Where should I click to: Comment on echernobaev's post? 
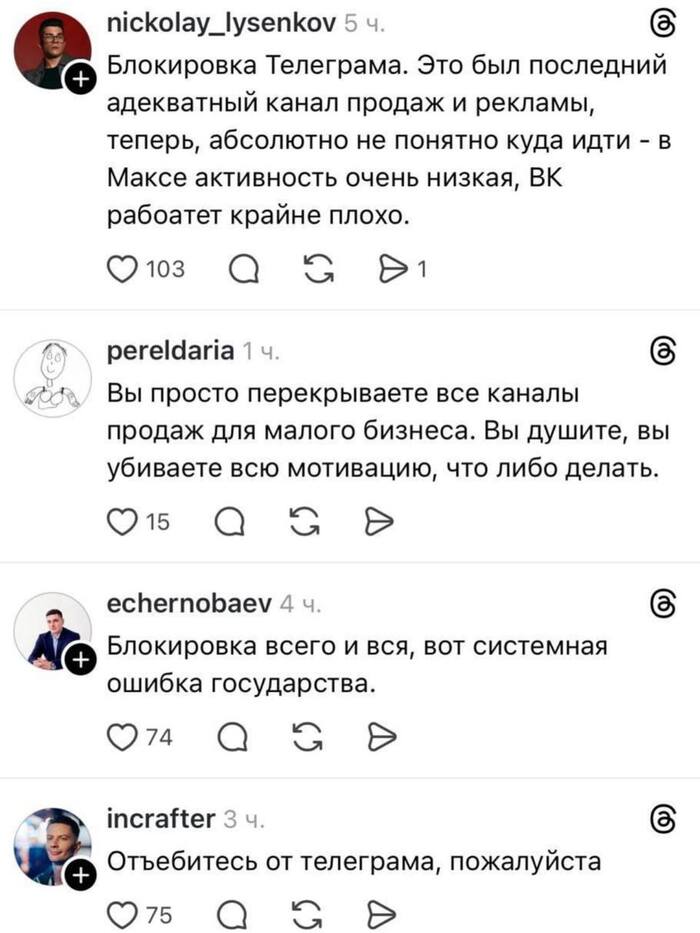point(230,736)
